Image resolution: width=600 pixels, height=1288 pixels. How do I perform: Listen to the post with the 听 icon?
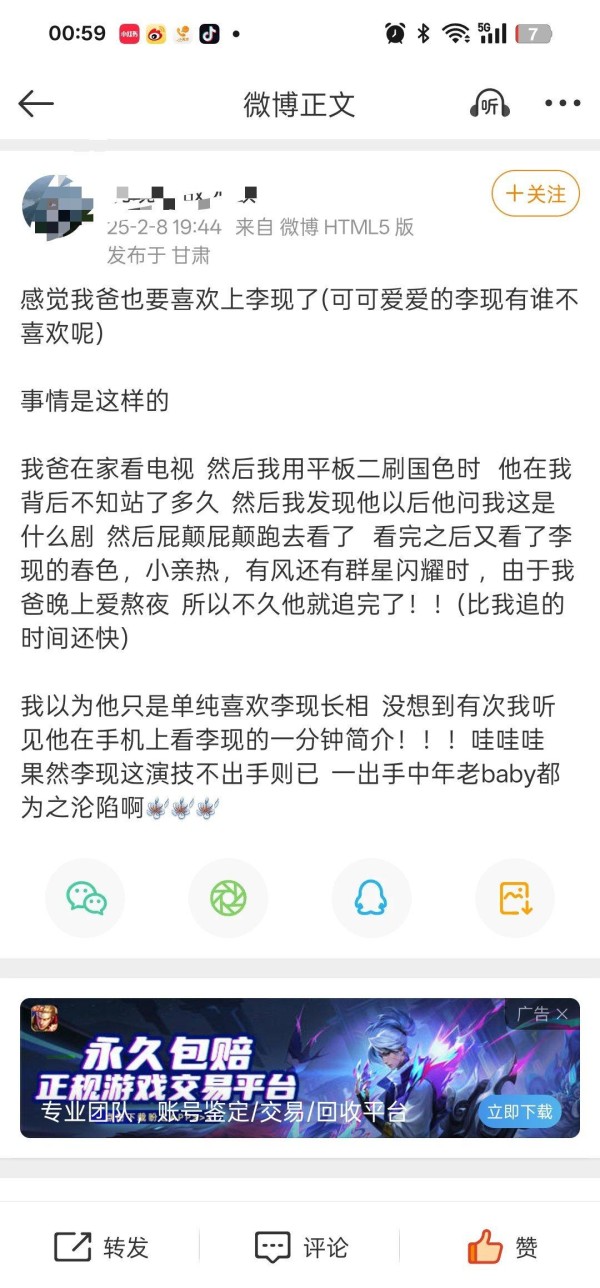coord(490,104)
